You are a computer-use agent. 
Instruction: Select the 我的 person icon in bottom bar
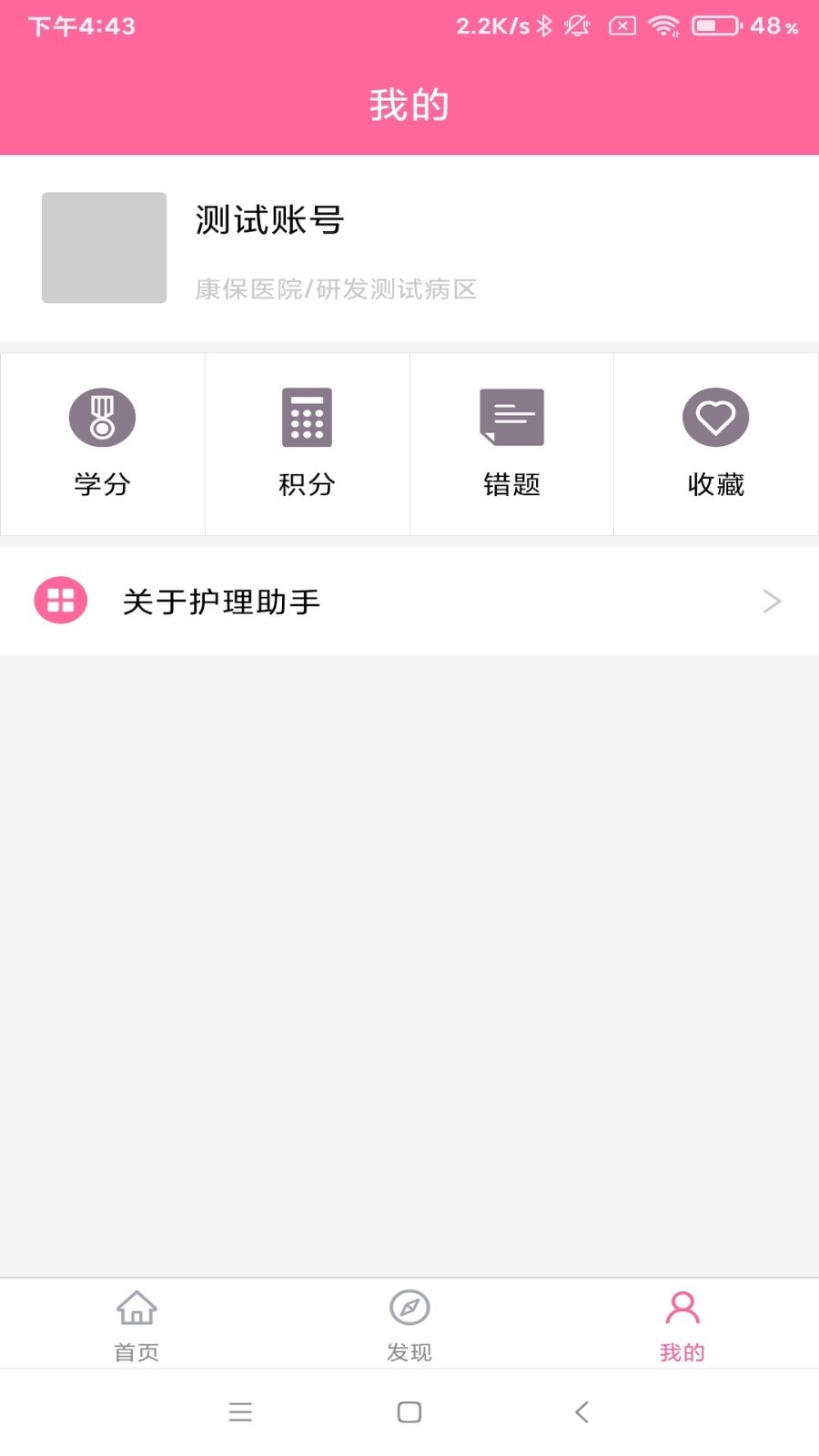[681, 1309]
